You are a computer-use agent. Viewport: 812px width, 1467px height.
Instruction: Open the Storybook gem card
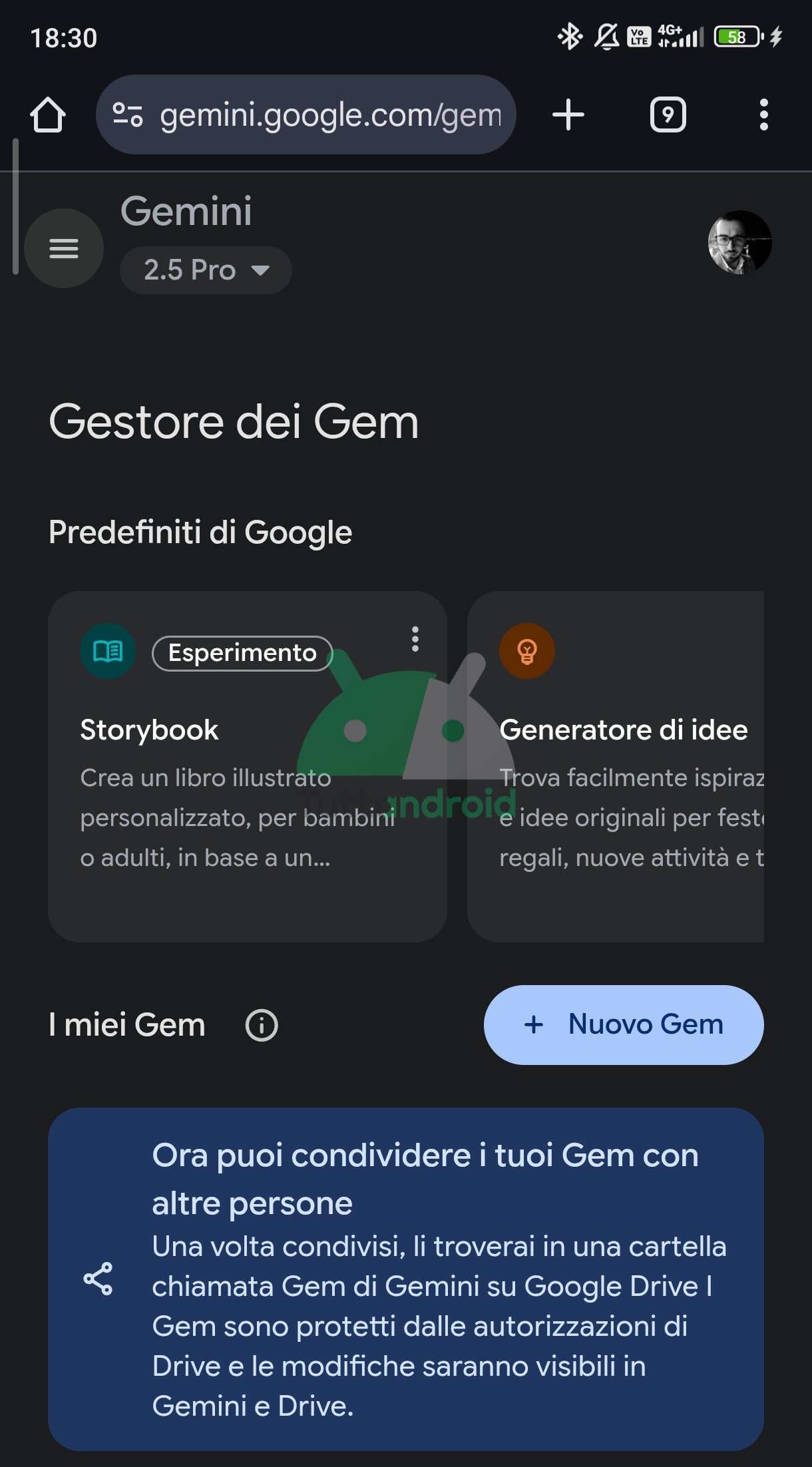248,766
